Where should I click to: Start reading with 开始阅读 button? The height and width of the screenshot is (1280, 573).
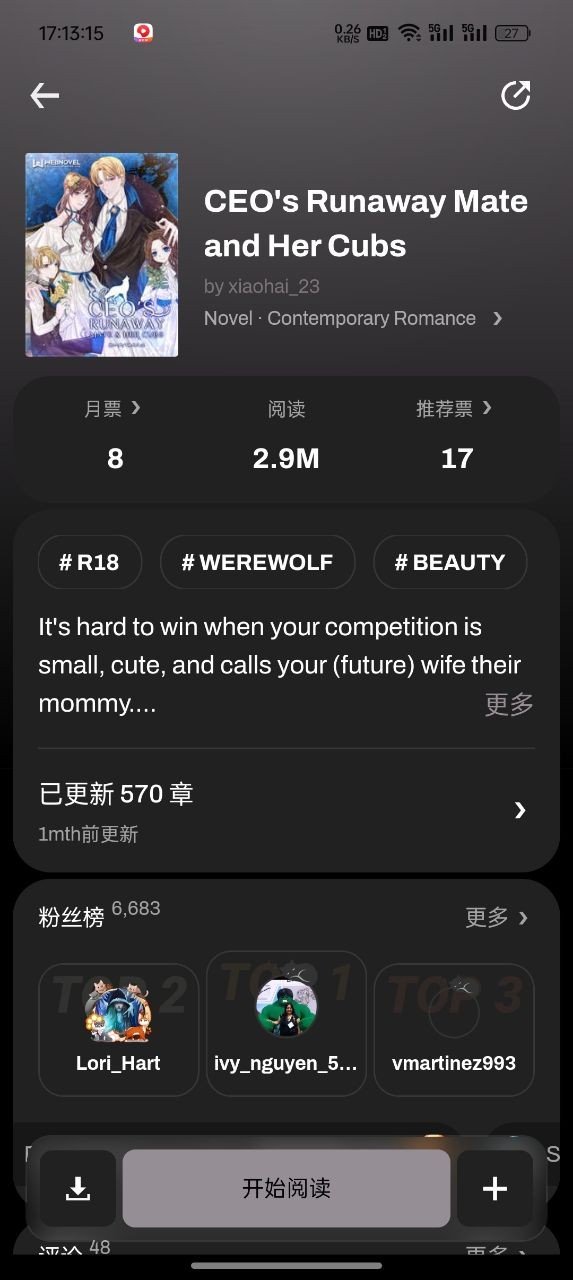[286, 1188]
